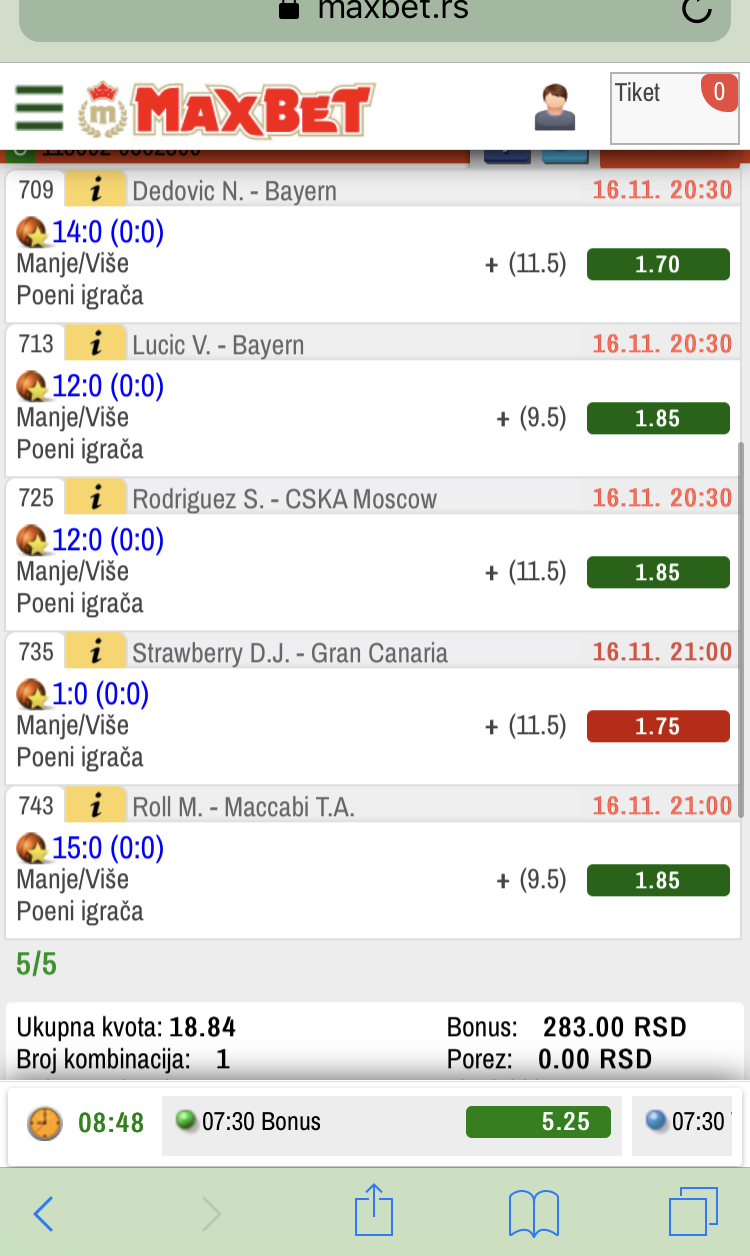The width and height of the screenshot is (750, 1256).
Task: Show info for Roll M. - Maccabi T.A.
Action: tap(96, 806)
